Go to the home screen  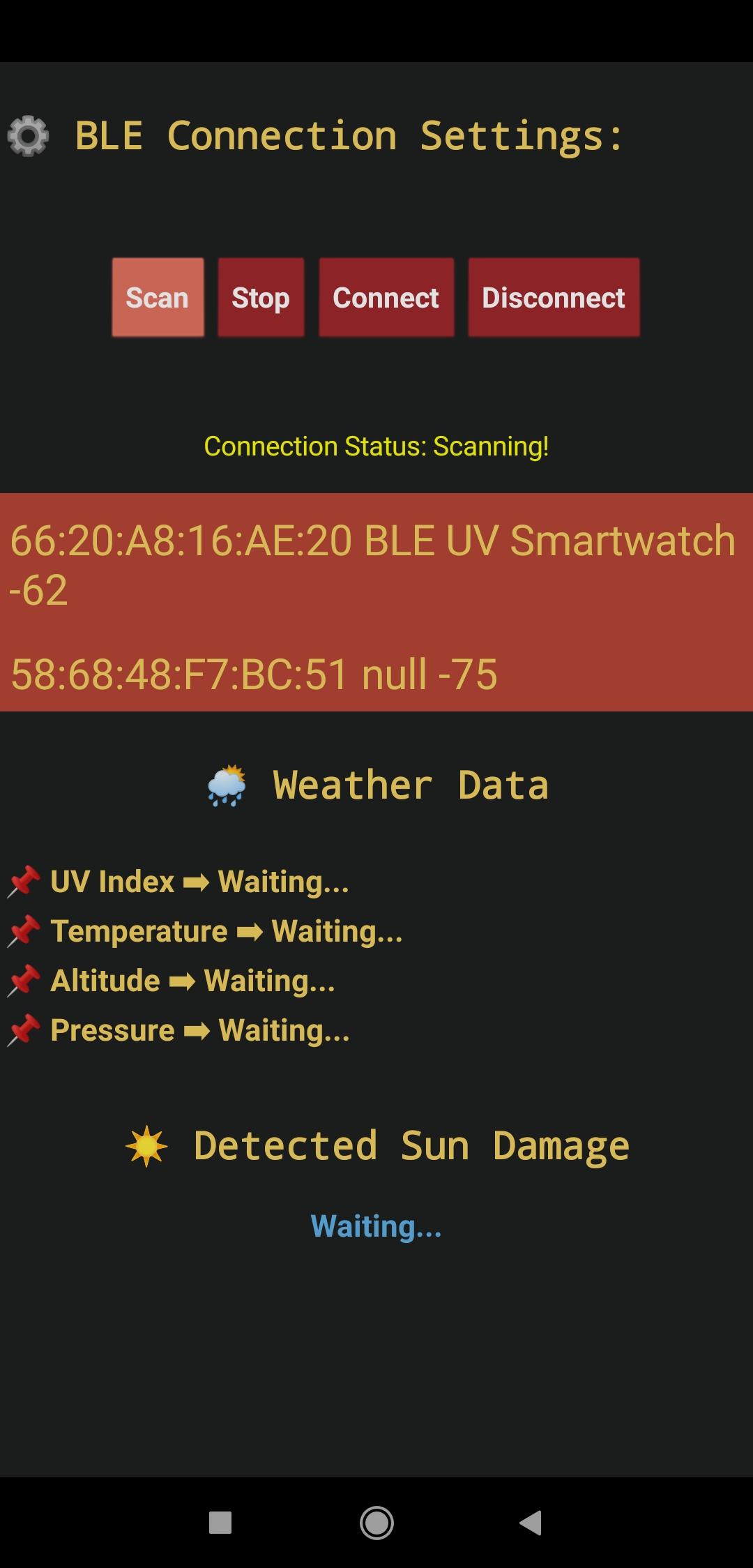tap(376, 1522)
